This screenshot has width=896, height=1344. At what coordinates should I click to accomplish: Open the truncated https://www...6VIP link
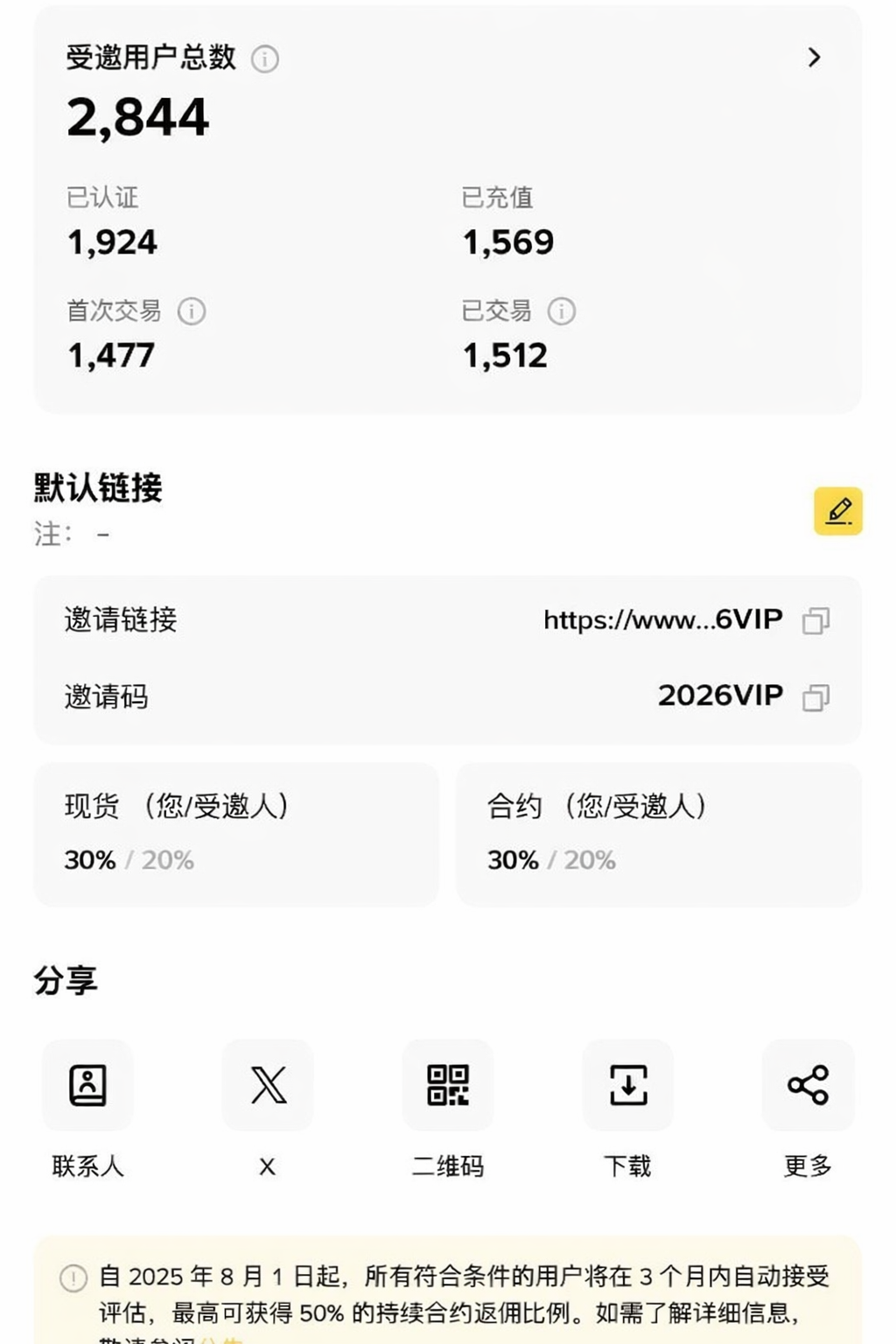pyautogui.click(x=661, y=619)
